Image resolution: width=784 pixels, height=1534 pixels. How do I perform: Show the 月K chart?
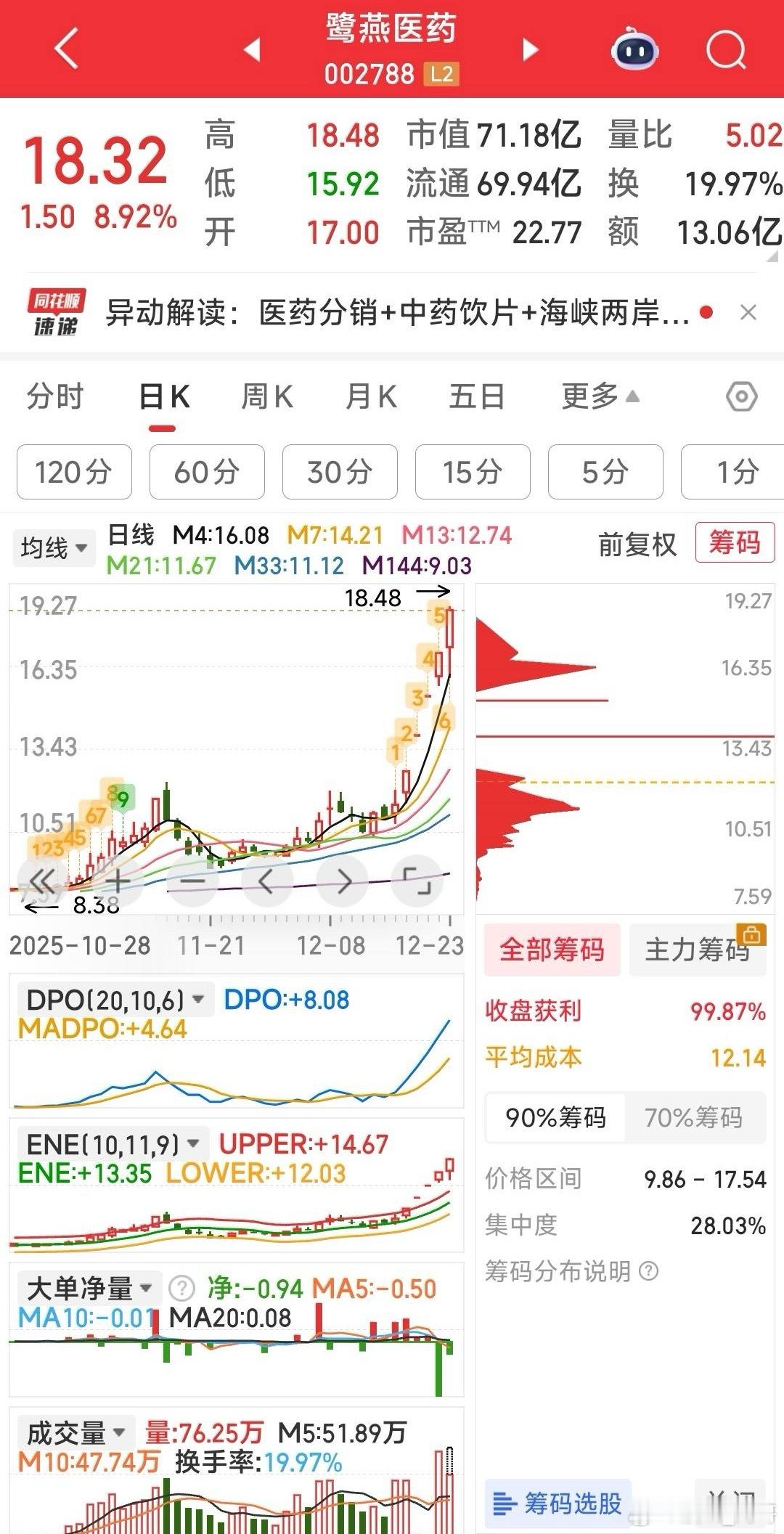371,397
